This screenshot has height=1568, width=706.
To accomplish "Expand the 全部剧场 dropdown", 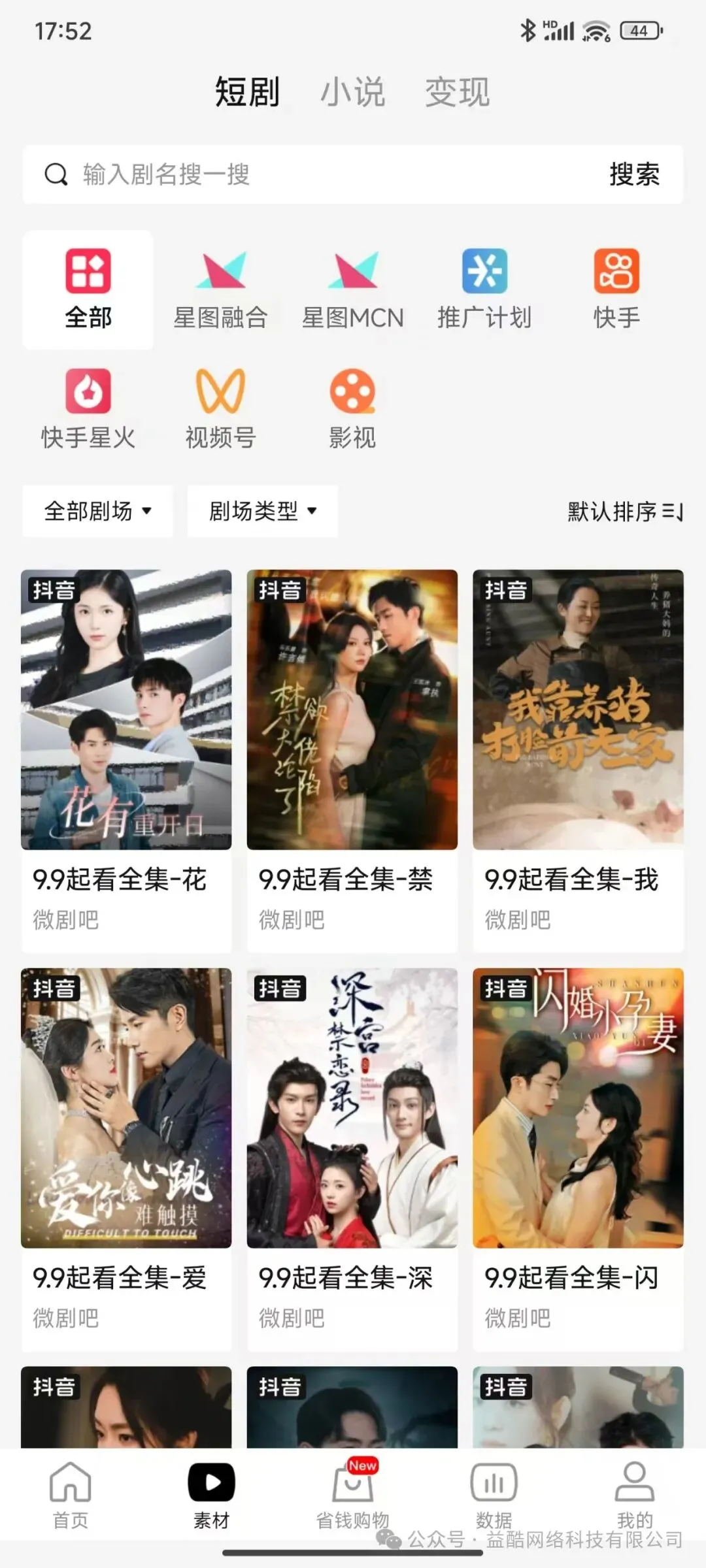I will pos(97,511).
